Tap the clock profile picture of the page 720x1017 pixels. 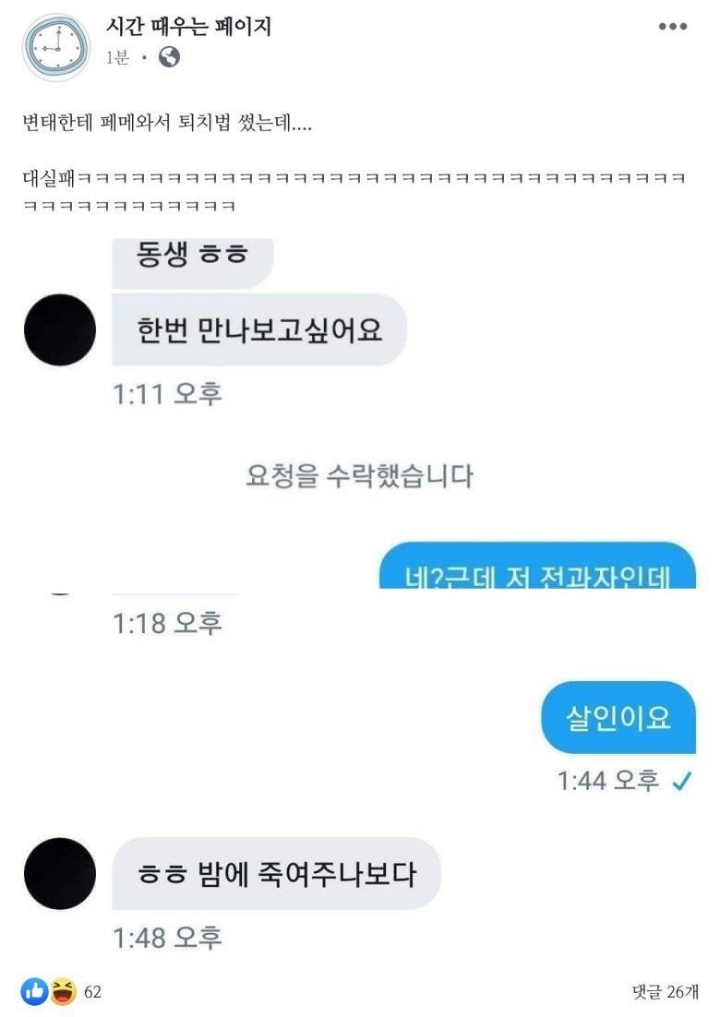(x=56, y=46)
